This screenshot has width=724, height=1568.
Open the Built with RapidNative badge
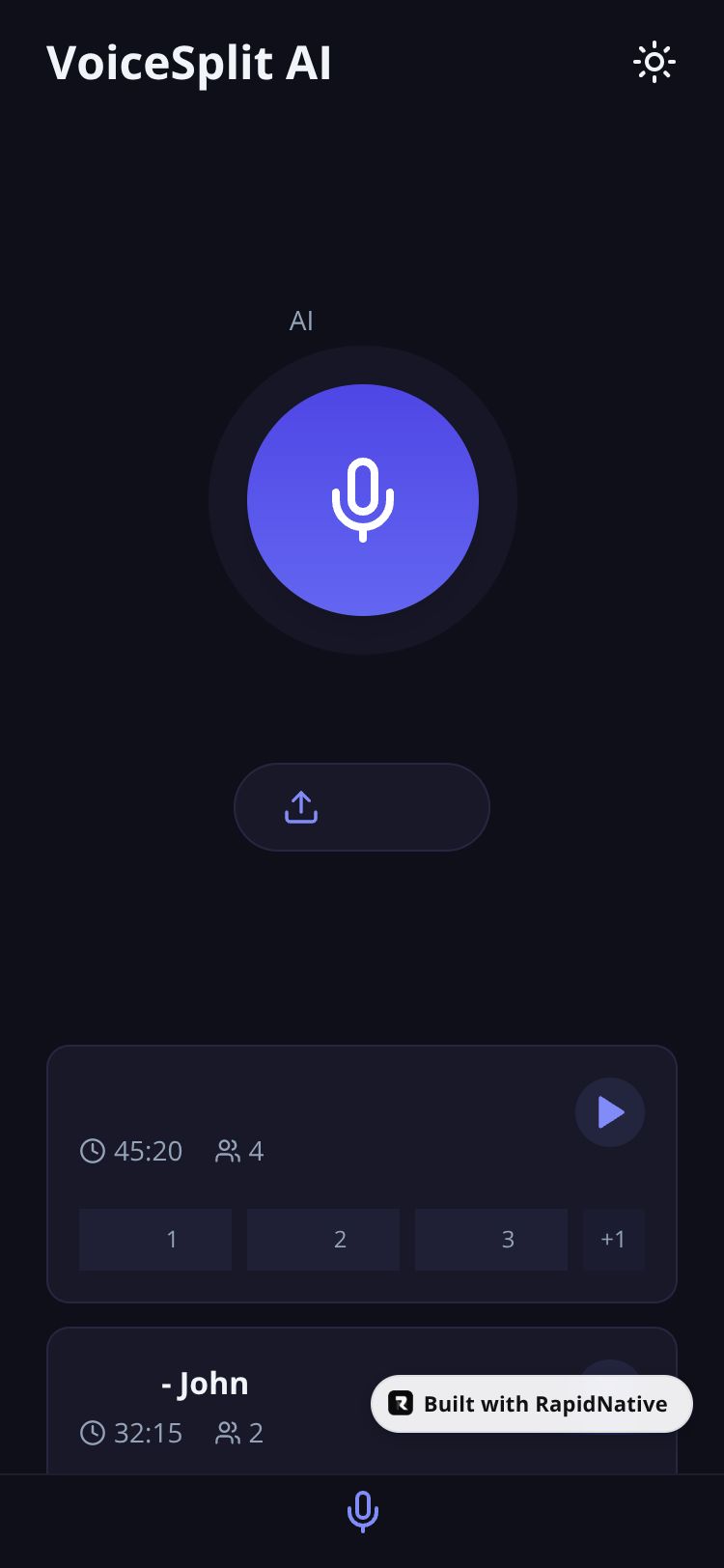coord(532,1404)
